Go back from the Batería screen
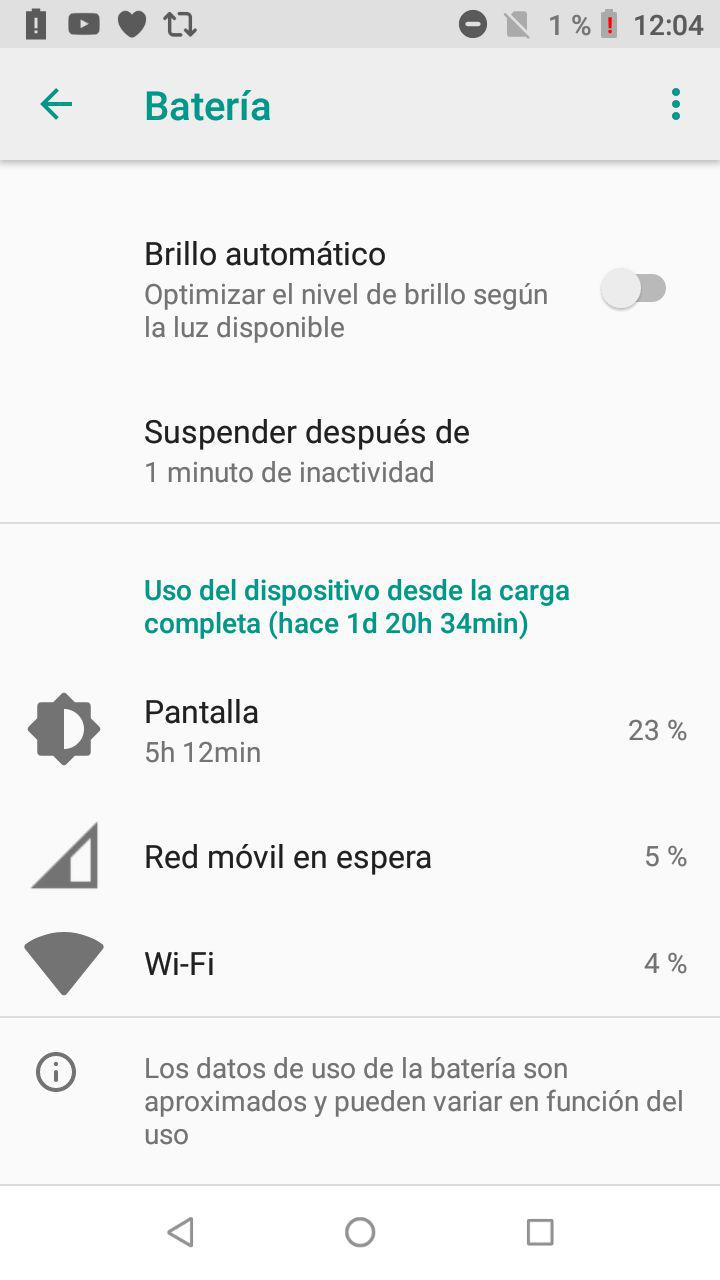 [56, 104]
